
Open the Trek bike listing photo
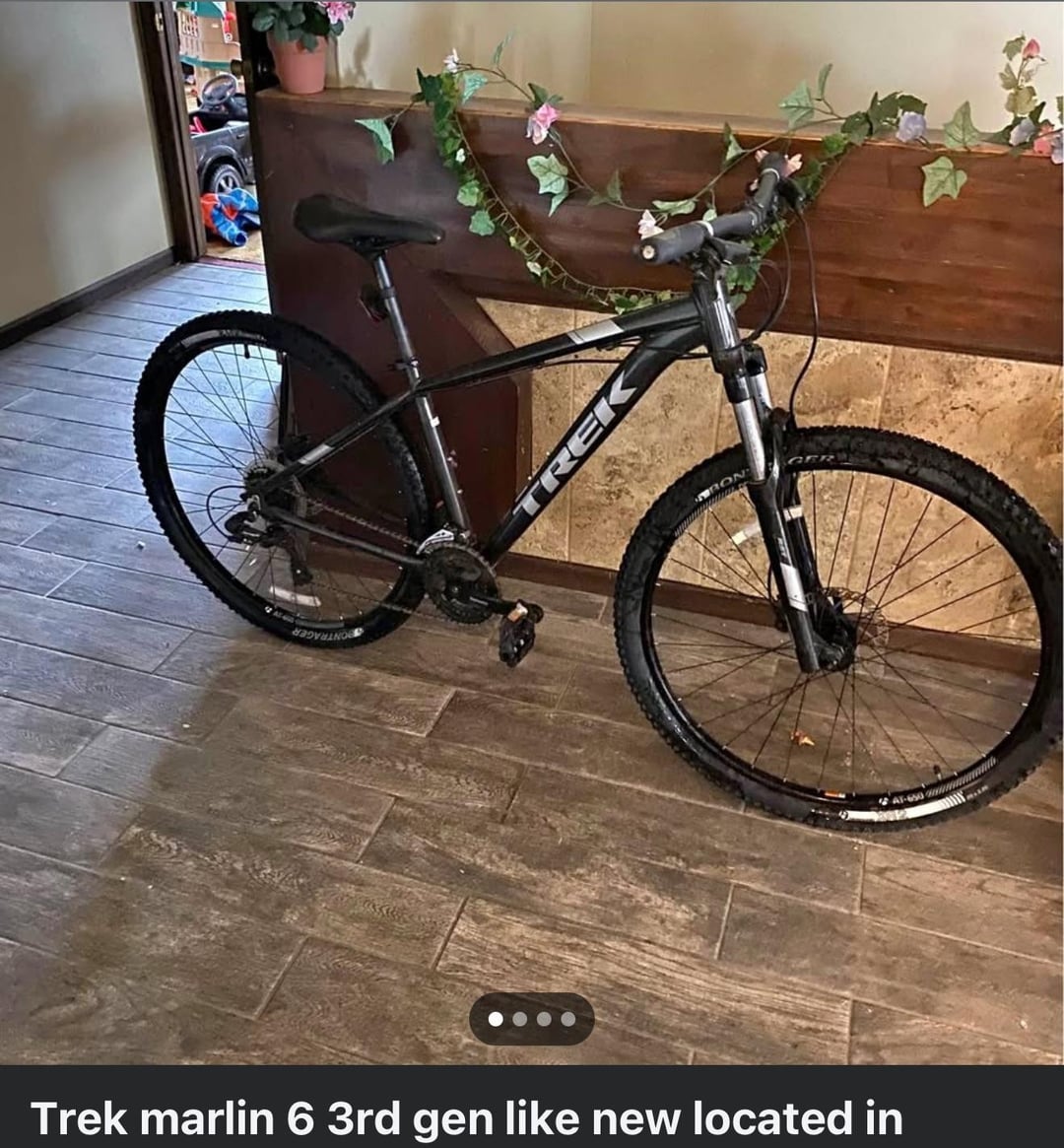[x=532, y=532]
